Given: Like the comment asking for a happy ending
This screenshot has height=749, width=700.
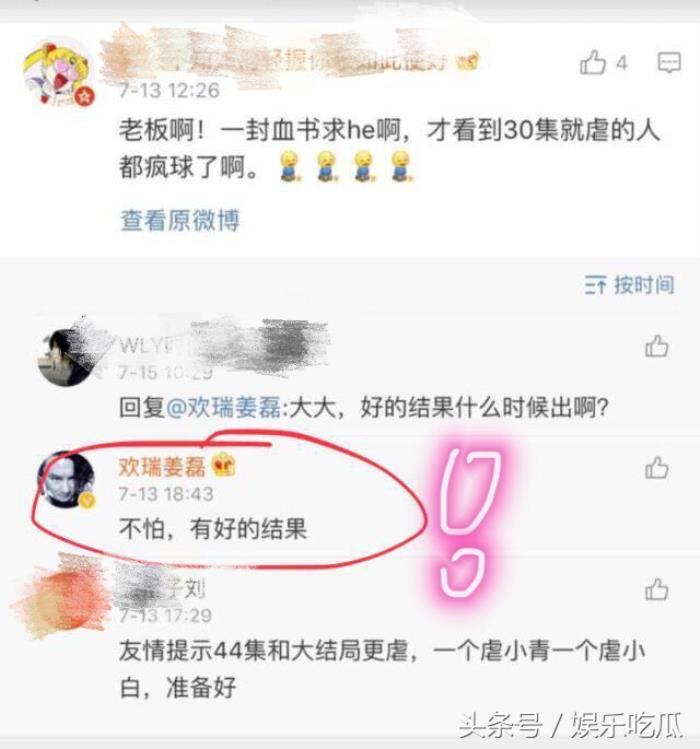Looking at the screenshot, I should 593,64.
